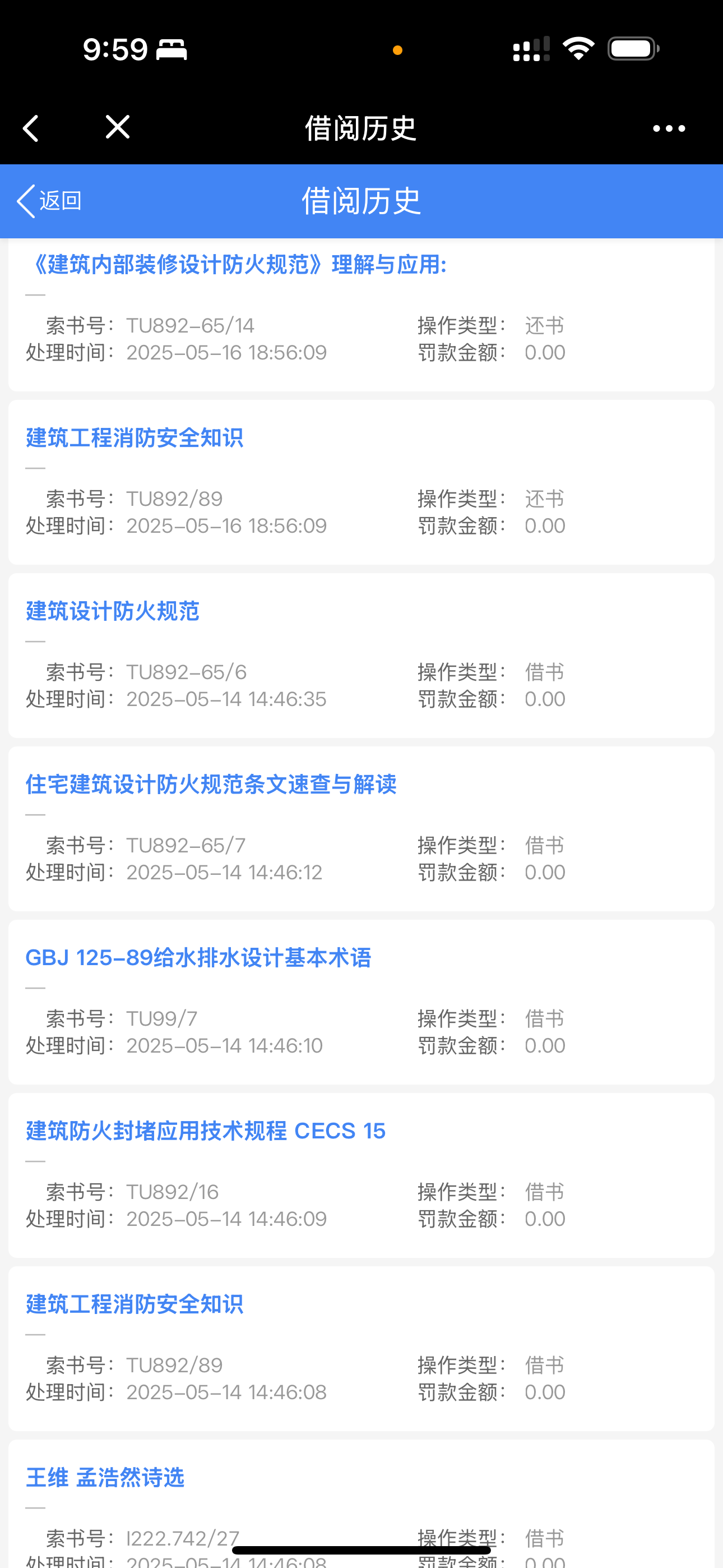The height and width of the screenshot is (1568, 723).
Task: Select GBJ 125-89给水排水设计基本术语 title
Action: [x=198, y=957]
